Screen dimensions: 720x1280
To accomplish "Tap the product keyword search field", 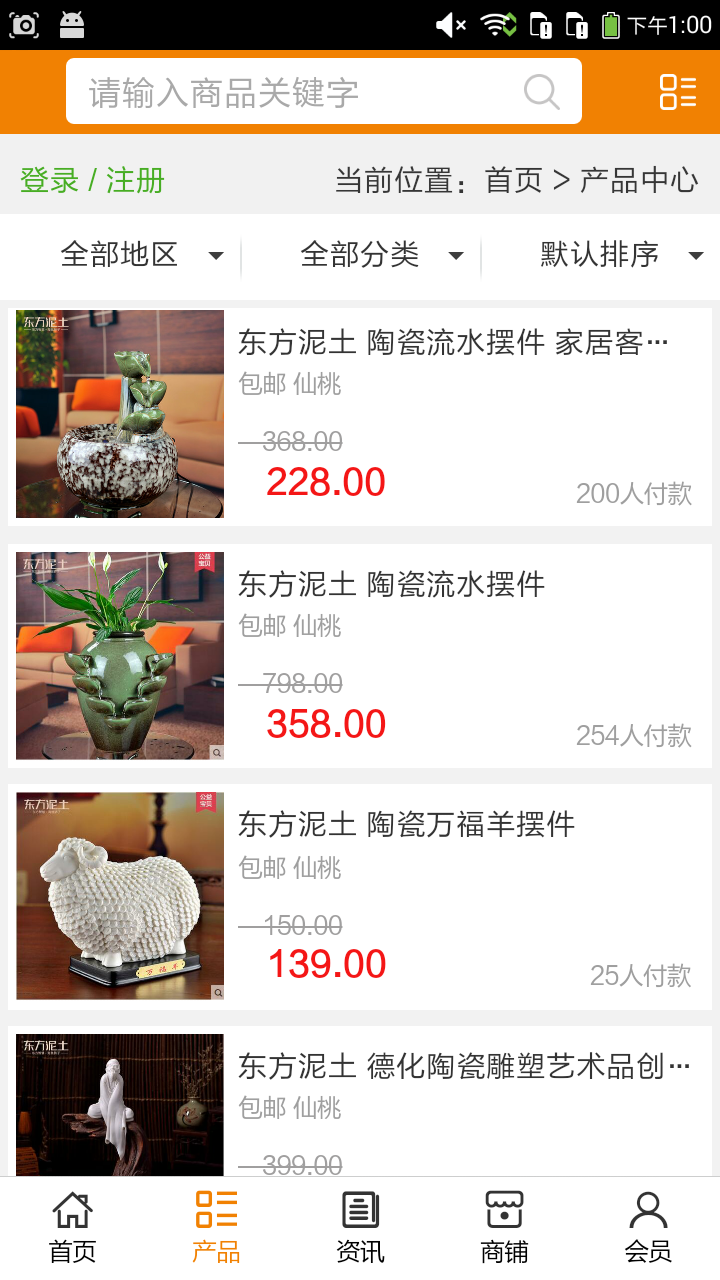I will coord(300,92).
